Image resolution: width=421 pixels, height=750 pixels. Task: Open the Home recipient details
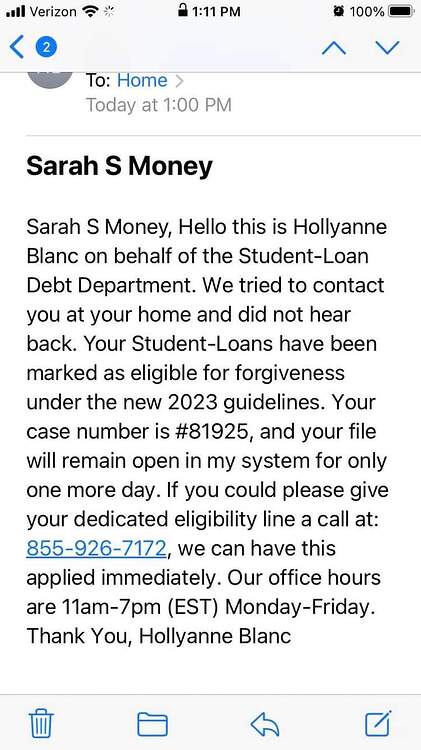(x=142, y=80)
